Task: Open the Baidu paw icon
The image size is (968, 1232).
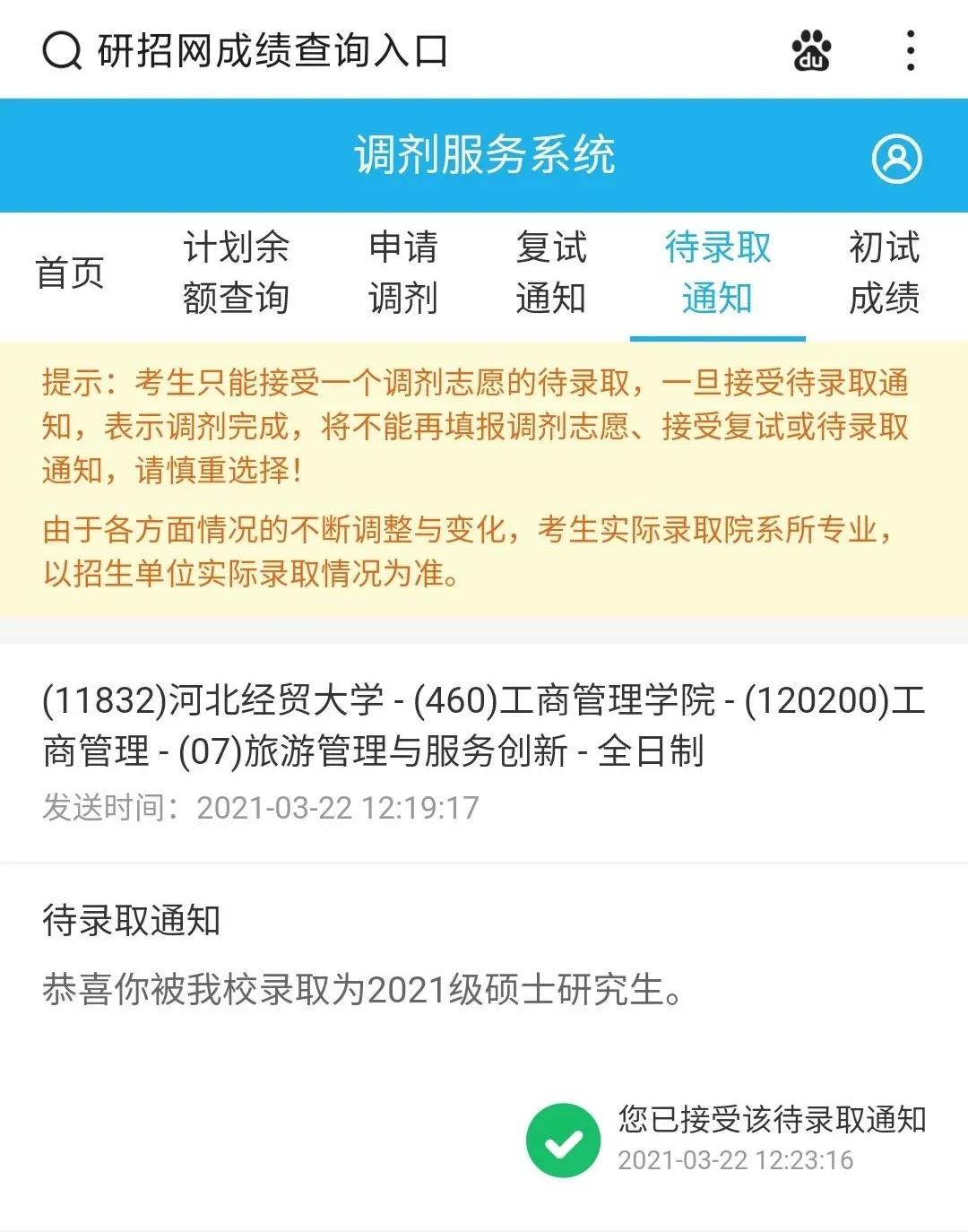Action: pos(811,50)
